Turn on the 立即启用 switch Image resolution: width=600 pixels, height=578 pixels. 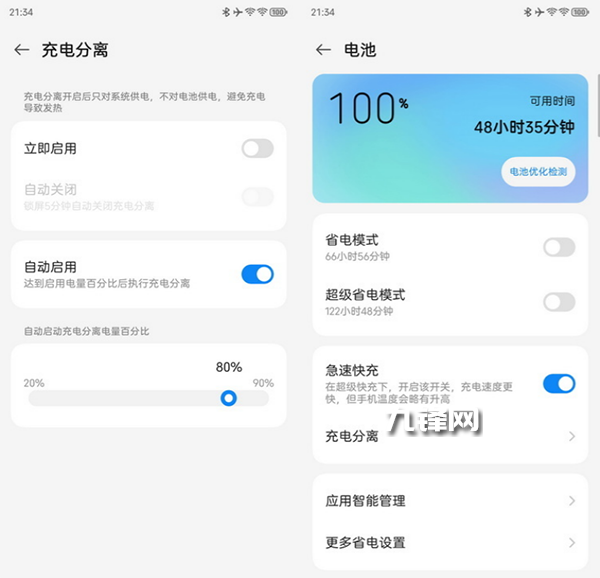[257, 148]
